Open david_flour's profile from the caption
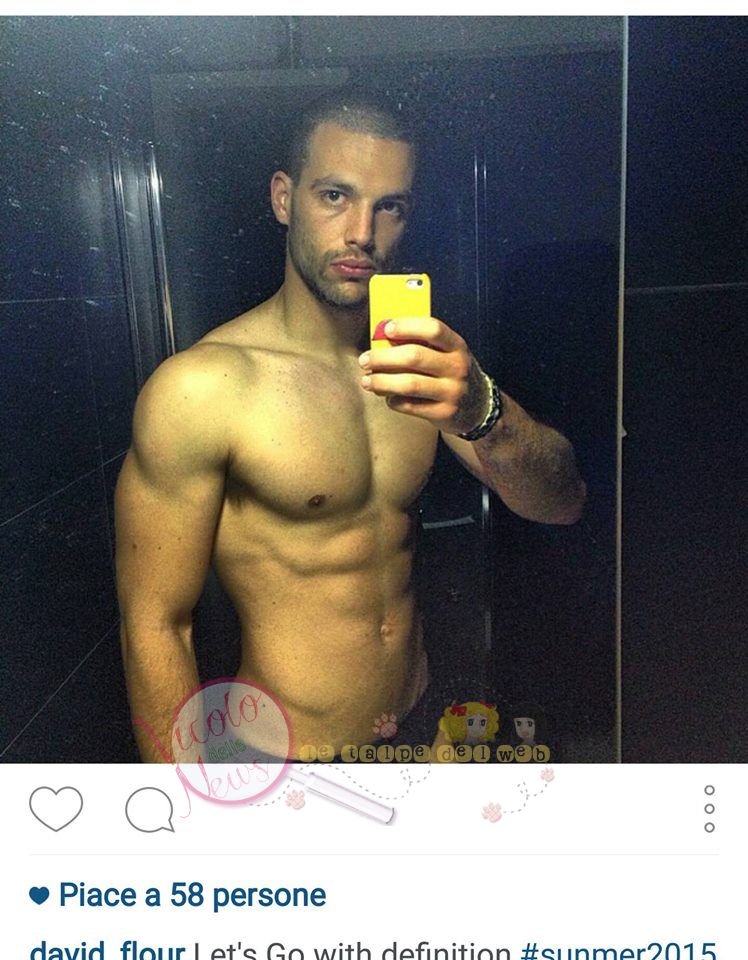The image size is (748, 960). tap(107, 948)
